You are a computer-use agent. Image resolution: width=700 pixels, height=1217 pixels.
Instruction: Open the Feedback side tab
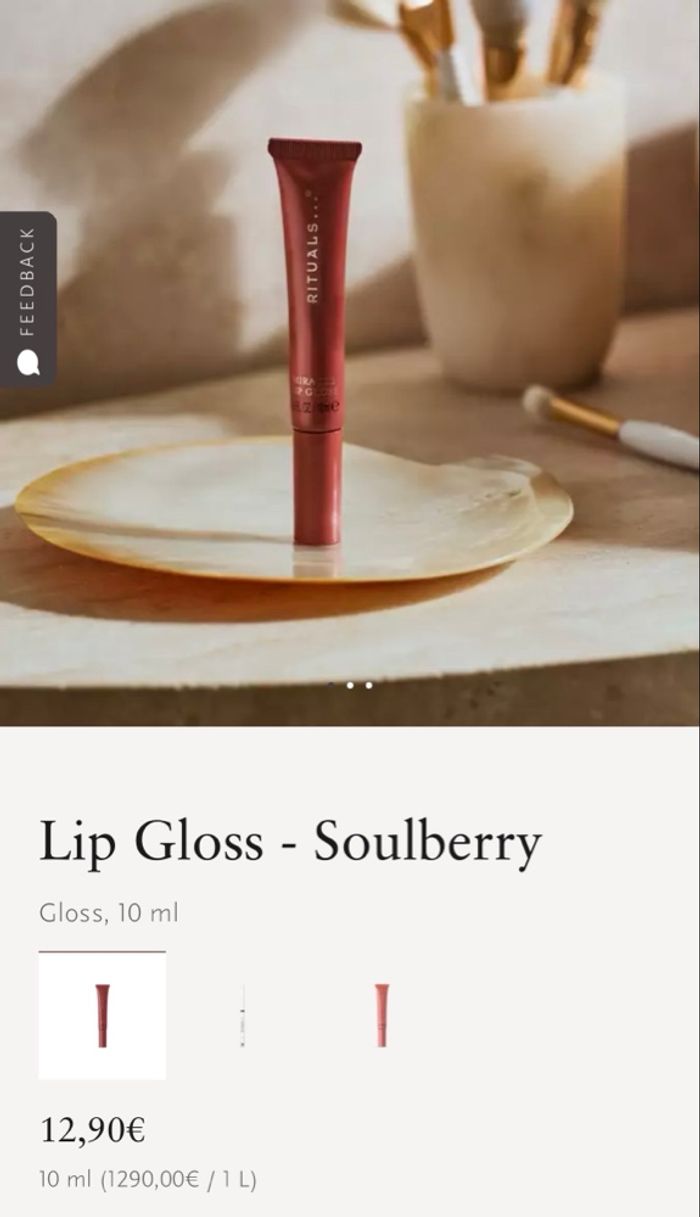27,300
